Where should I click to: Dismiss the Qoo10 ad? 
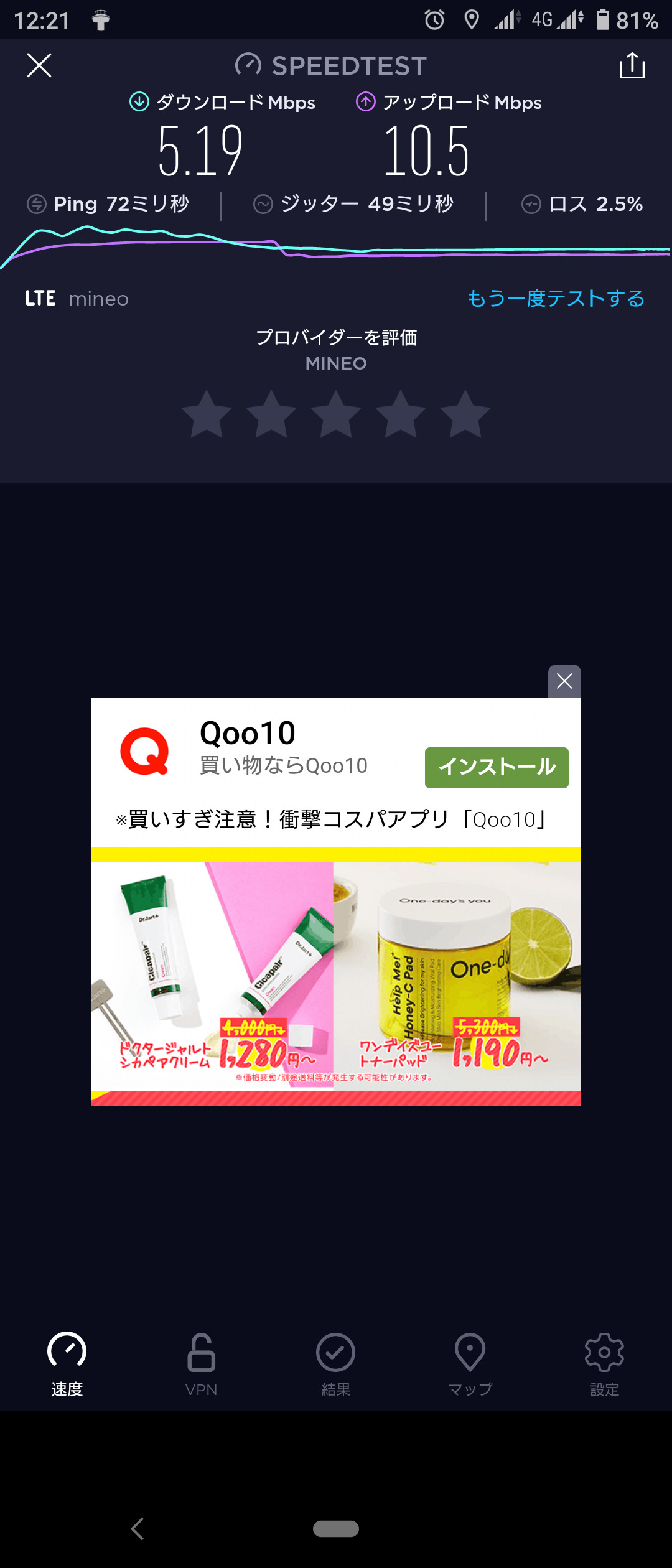(564, 681)
